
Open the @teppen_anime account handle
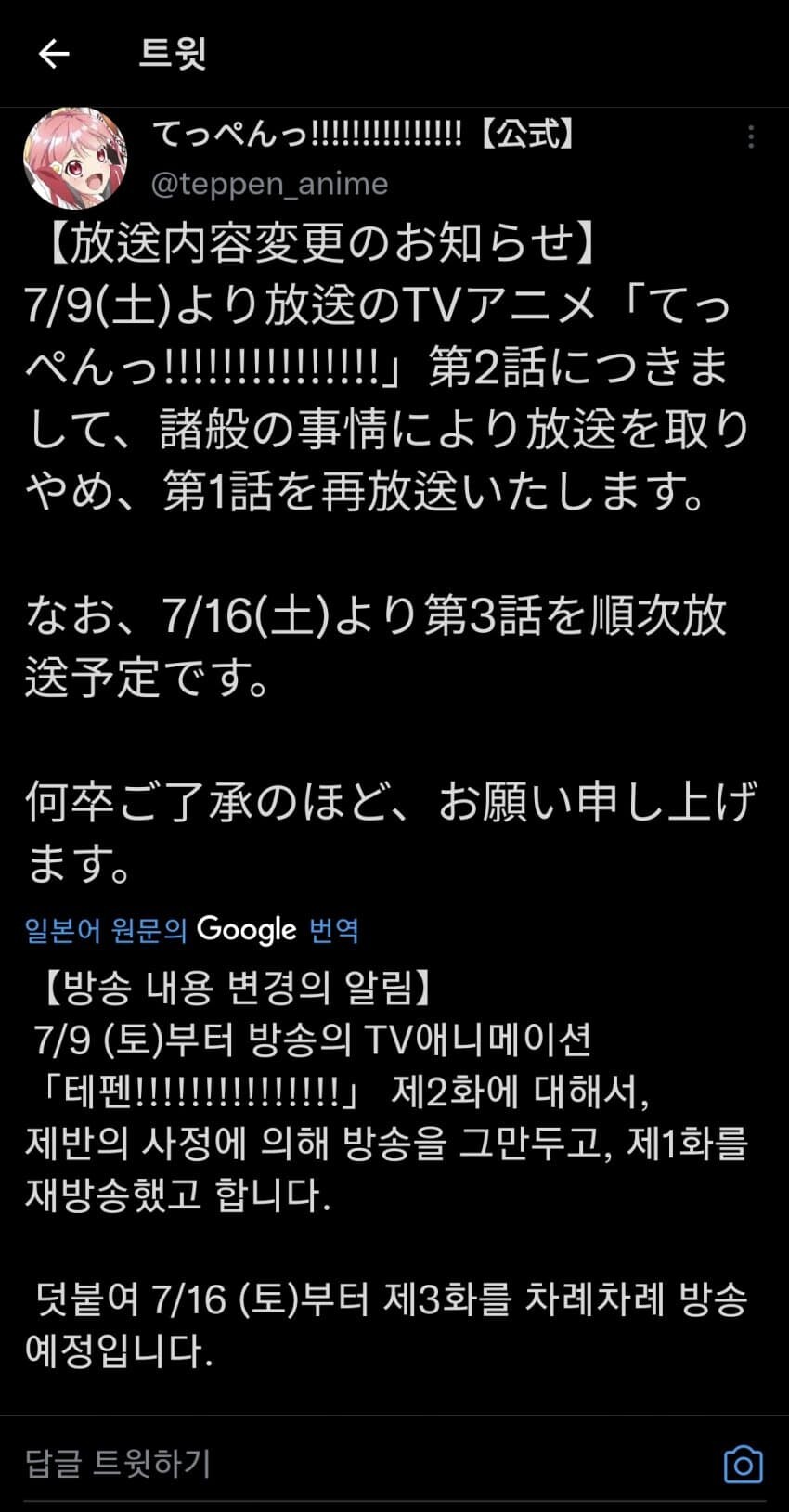pyautogui.click(x=269, y=184)
